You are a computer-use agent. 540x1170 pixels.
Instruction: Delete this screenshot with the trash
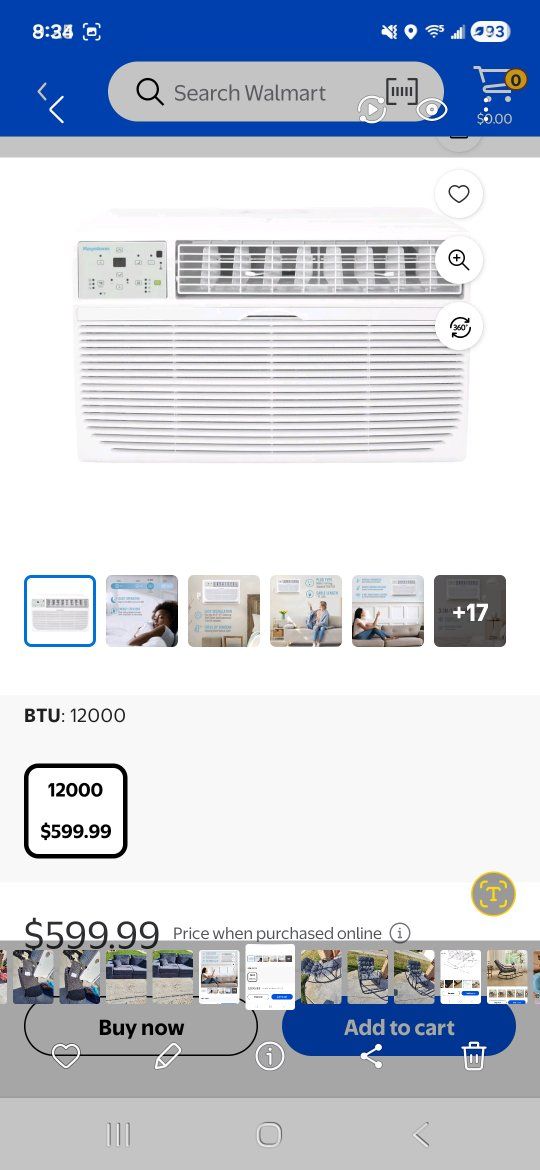click(x=474, y=1056)
